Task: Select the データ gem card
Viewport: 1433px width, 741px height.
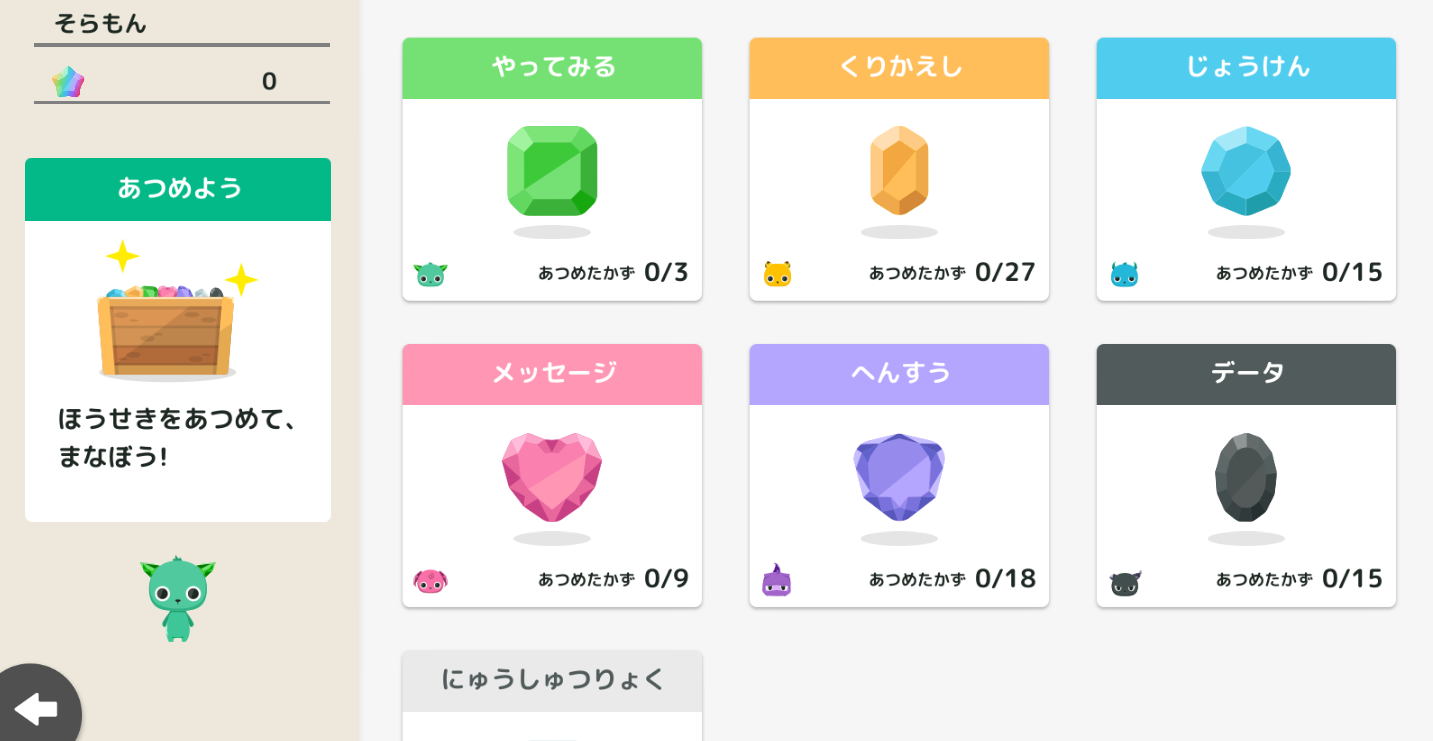Action: 1246,476
